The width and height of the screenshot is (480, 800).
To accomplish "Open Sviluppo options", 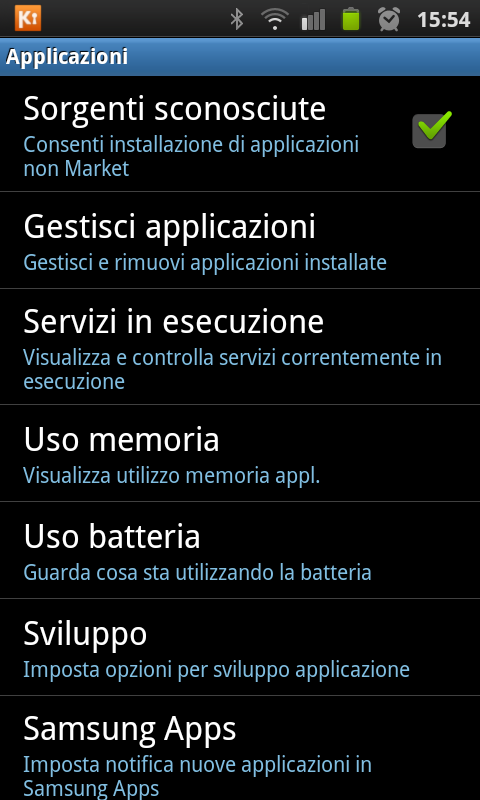I will tap(240, 647).
